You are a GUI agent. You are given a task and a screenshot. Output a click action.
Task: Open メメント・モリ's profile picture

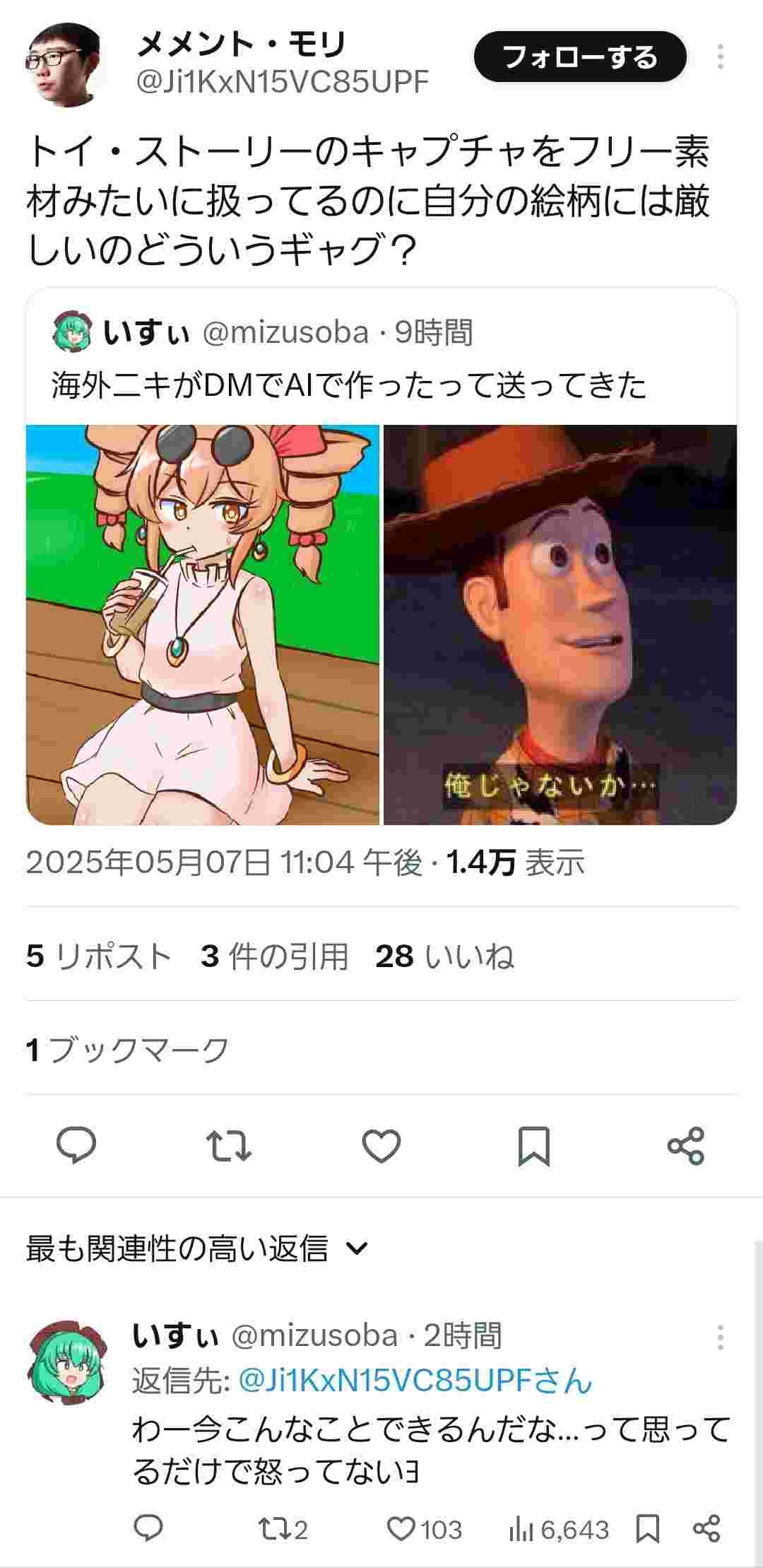[x=64, y=64]
